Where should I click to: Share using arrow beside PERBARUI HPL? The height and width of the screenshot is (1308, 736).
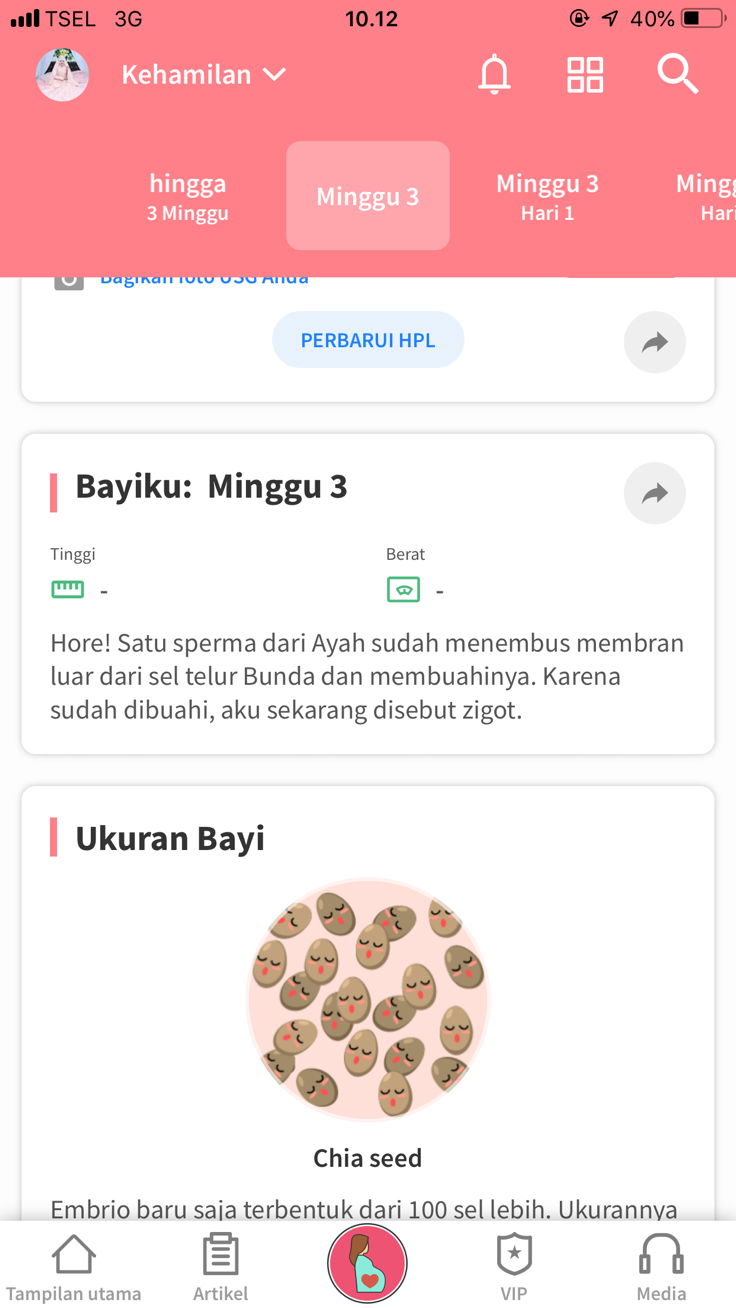click(x=654, y=343)
